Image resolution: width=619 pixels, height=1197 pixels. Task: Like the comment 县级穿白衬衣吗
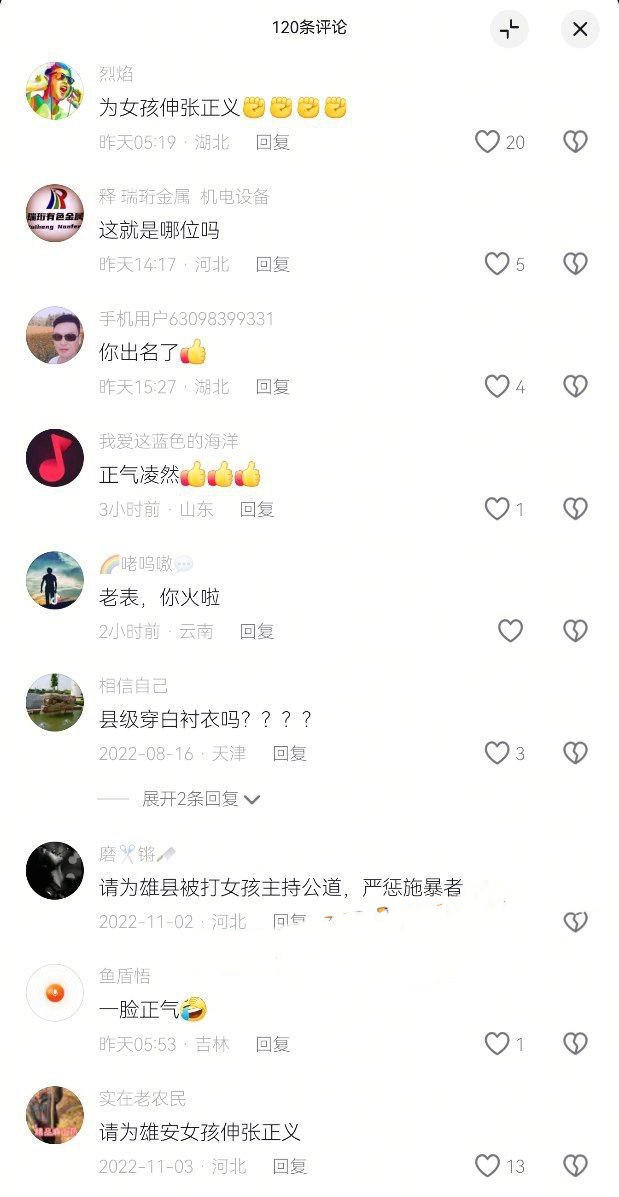(497, 753)
